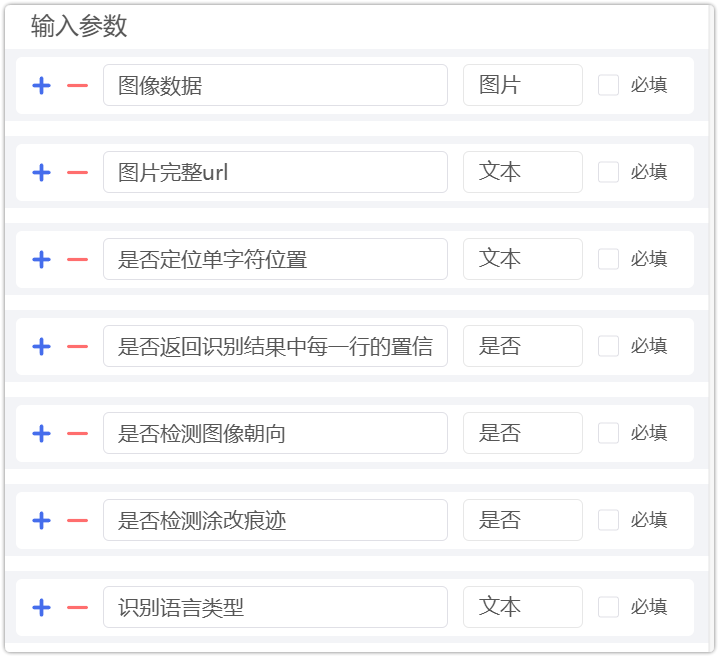The image size is (719, 657).
Task: Open 是否 dropdown for 是否检测图像朝向
Action: 522,434
